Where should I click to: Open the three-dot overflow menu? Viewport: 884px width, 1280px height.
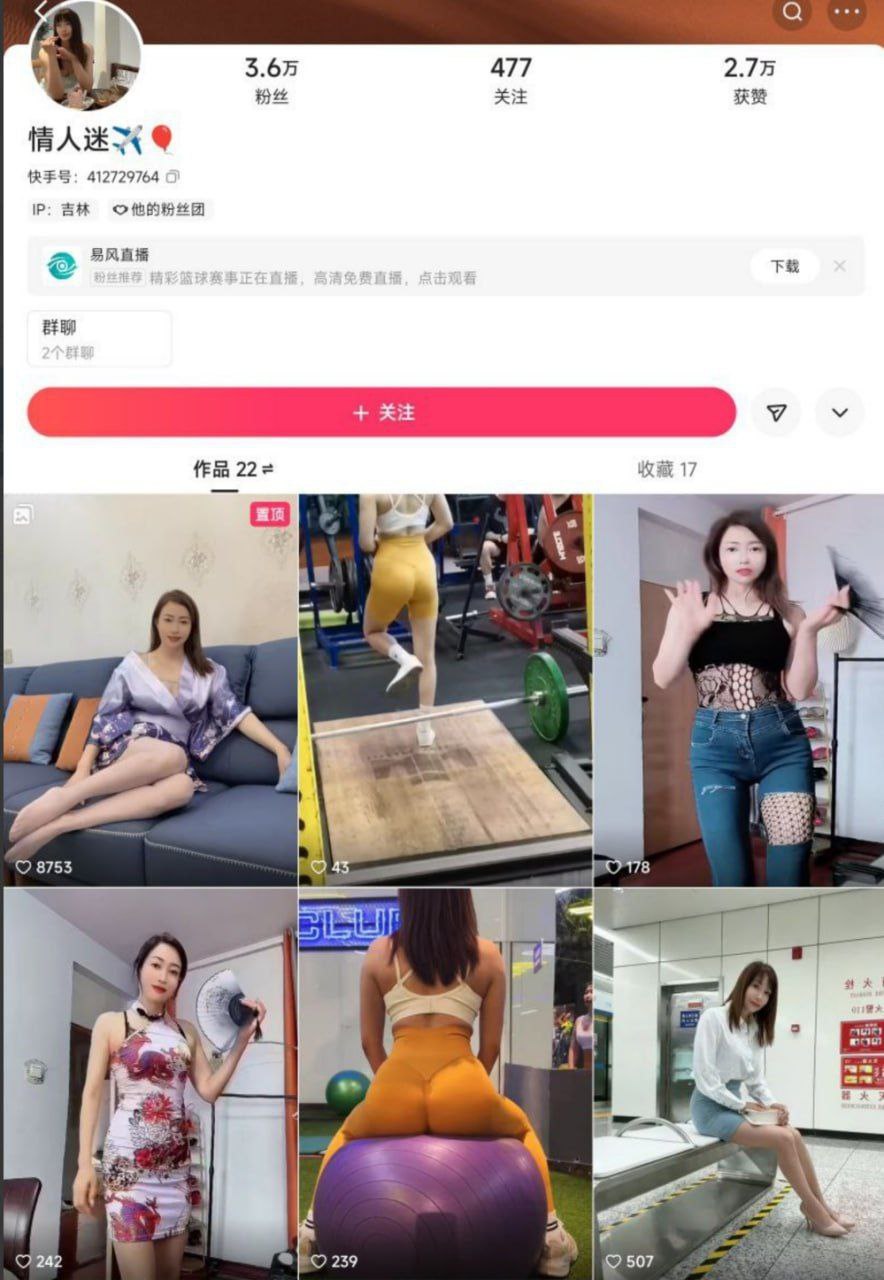pos(846,13)
